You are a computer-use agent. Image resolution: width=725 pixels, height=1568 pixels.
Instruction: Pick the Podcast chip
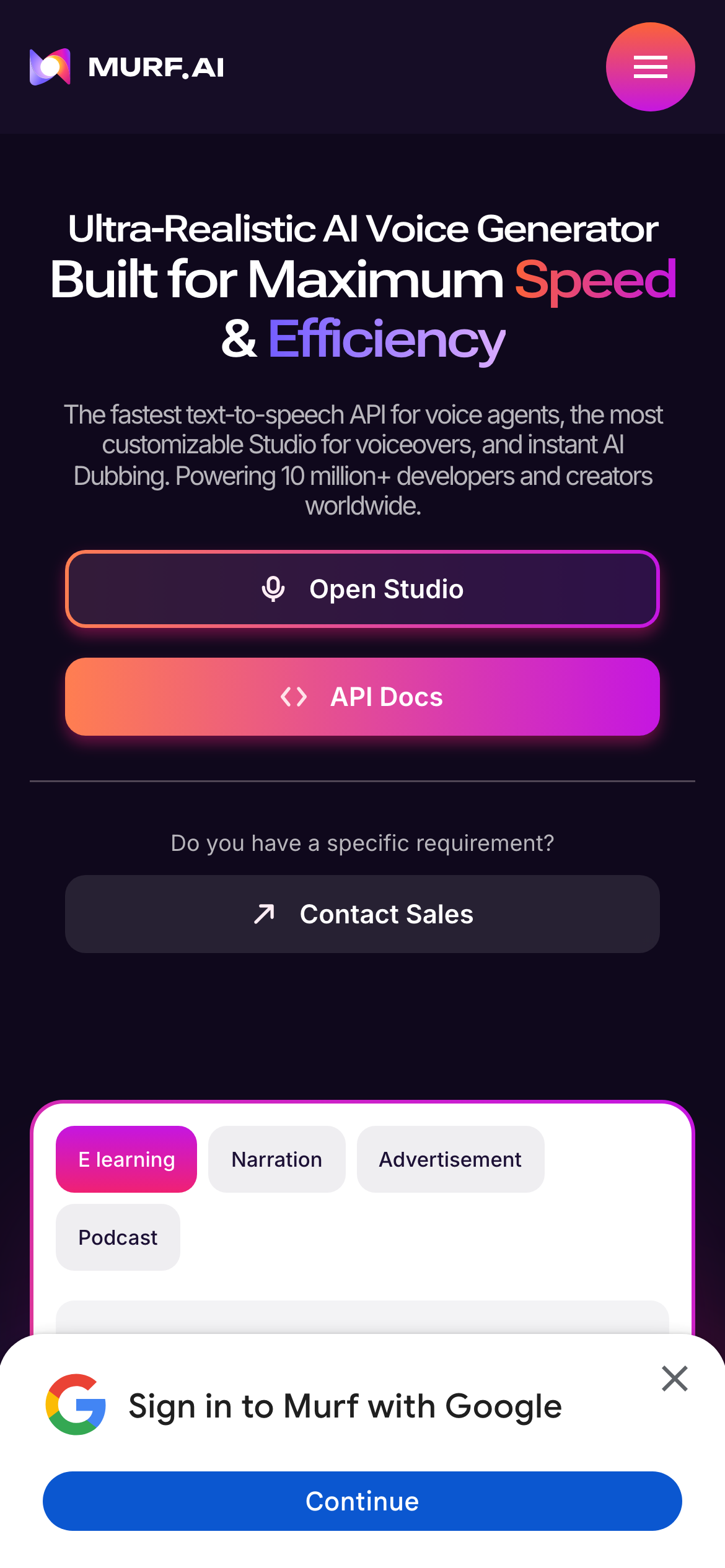click(x=118, y=1237)
